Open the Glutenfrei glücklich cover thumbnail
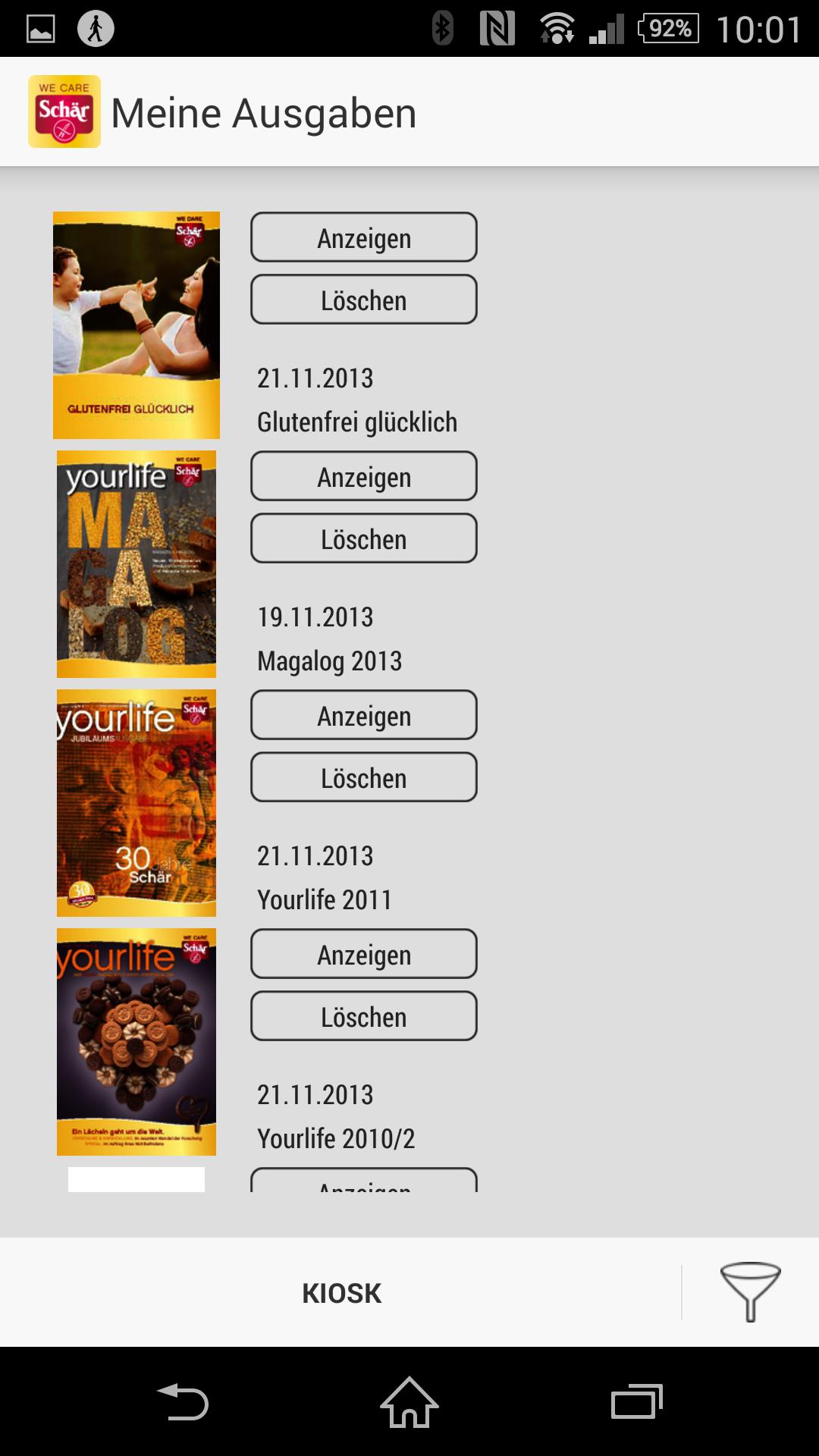This screenshot has width=819, height=1456. [136, 325]
